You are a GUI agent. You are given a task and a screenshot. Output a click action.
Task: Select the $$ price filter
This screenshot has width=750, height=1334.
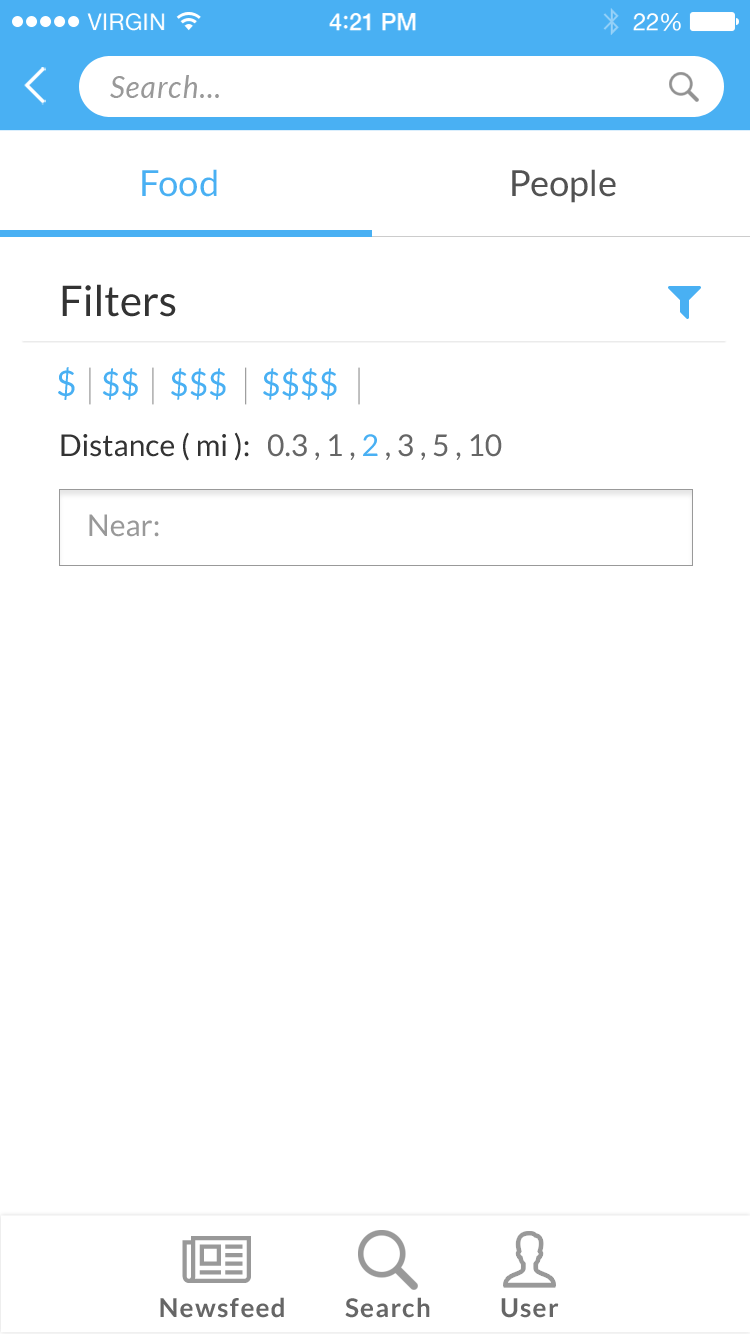pos(121,384)
